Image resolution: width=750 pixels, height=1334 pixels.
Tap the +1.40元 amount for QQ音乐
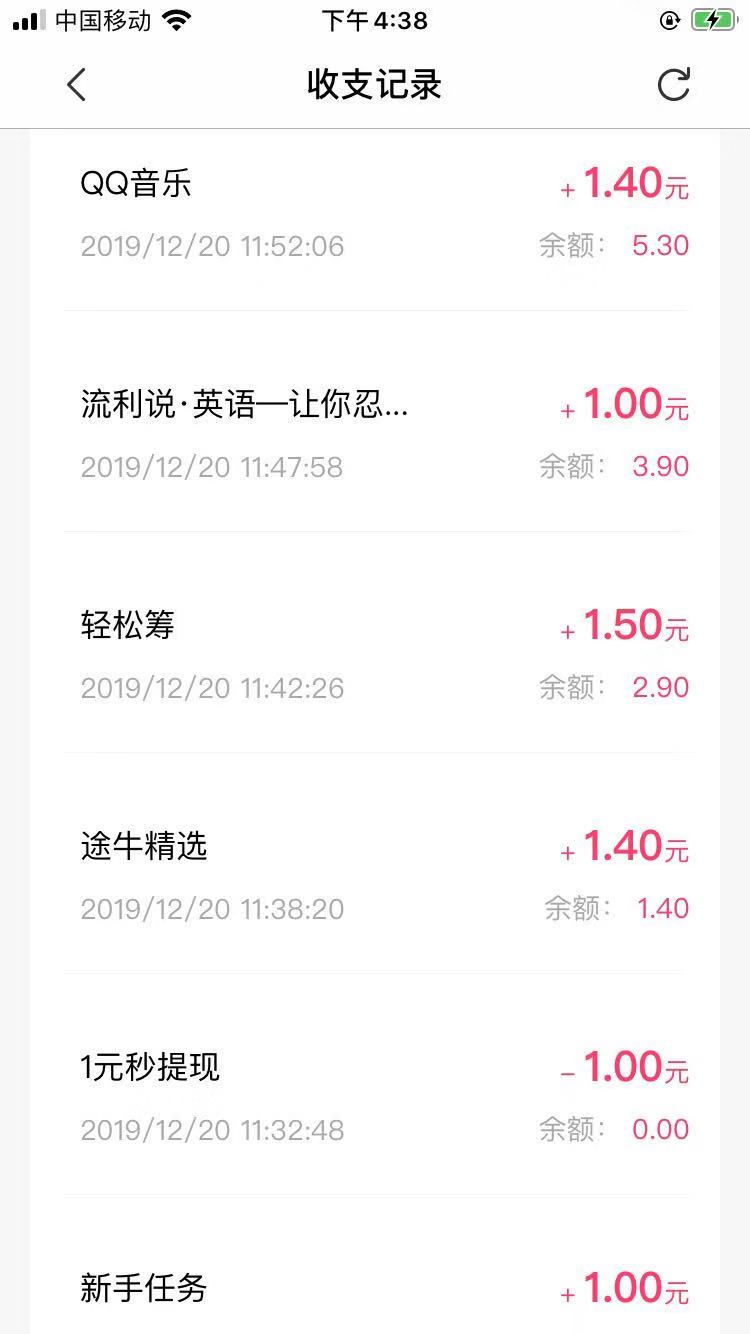[625, 183]
